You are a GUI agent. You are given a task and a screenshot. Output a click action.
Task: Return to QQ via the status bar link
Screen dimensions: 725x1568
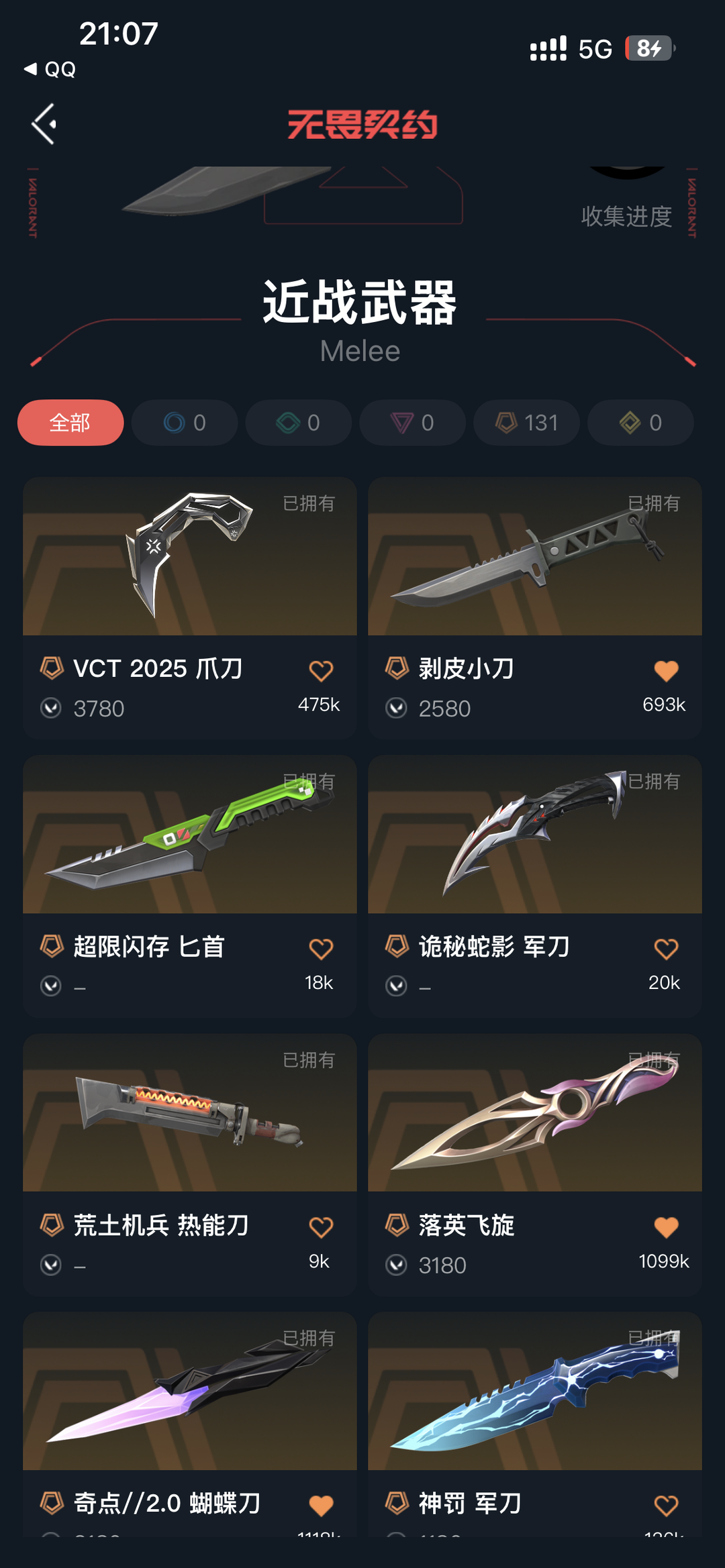tap(50, 69)
